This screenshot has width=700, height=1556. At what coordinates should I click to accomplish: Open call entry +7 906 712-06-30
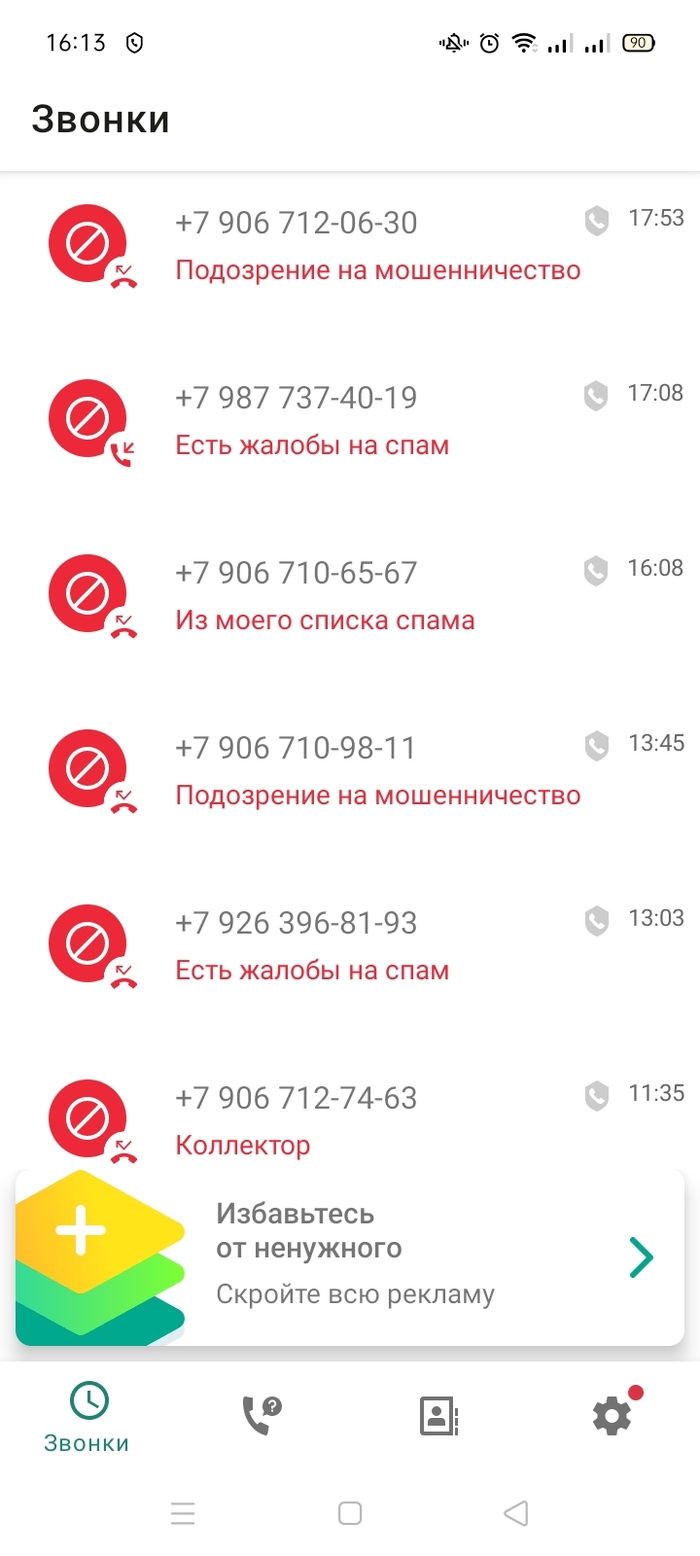point(350,245)
